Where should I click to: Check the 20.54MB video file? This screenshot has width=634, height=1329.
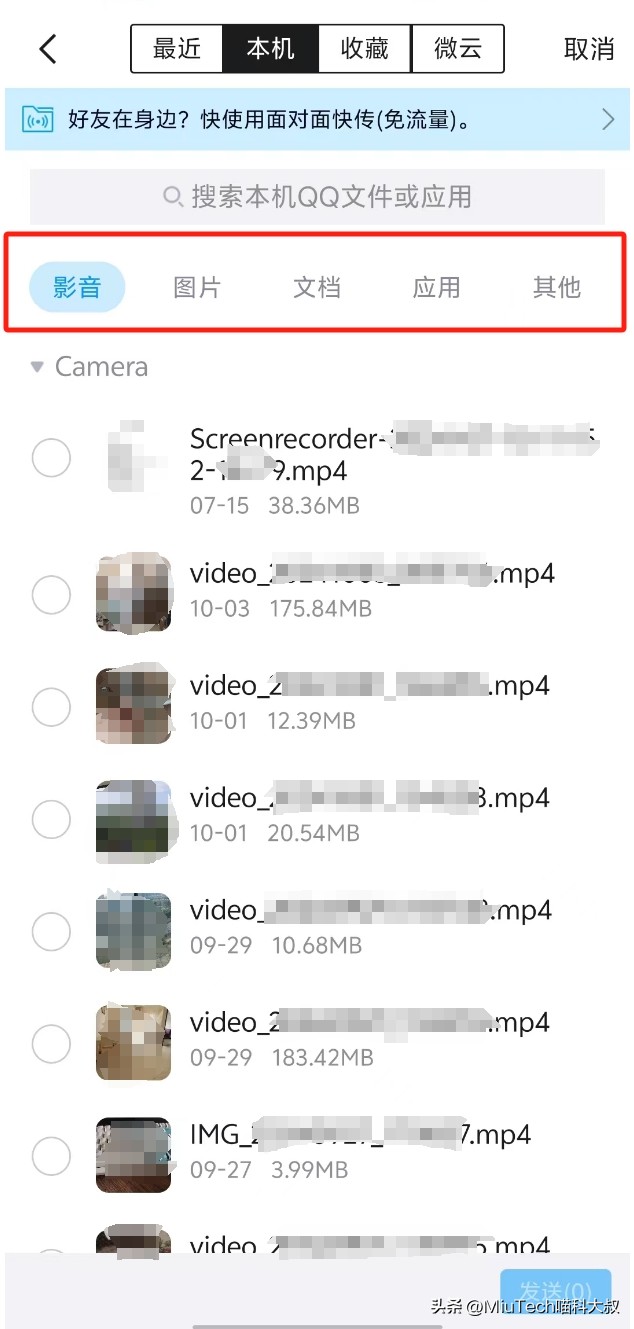(51, 820)
